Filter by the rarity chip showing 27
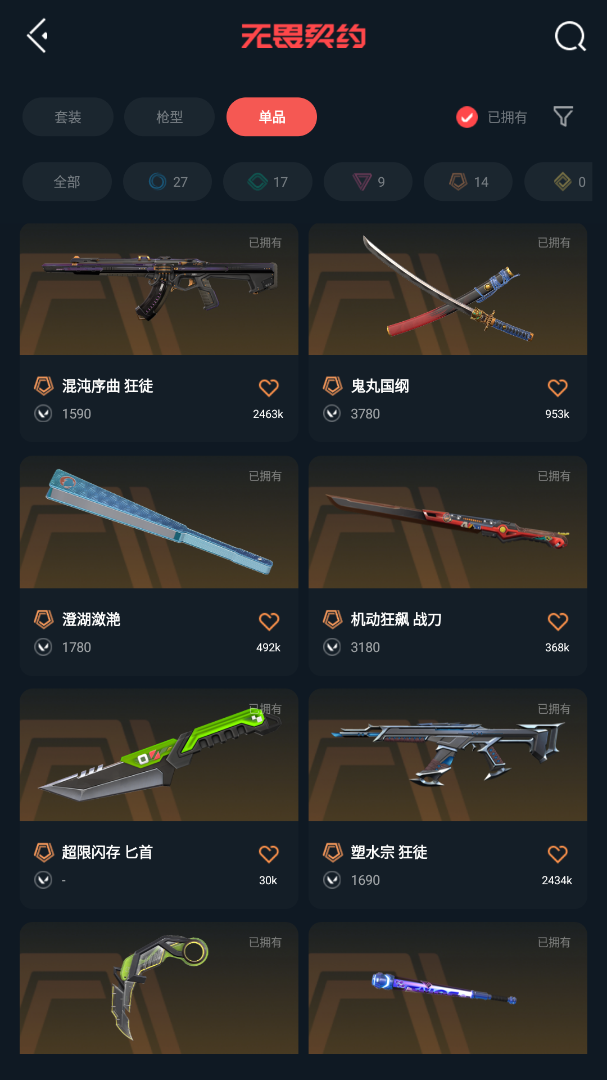 point(167,182)
